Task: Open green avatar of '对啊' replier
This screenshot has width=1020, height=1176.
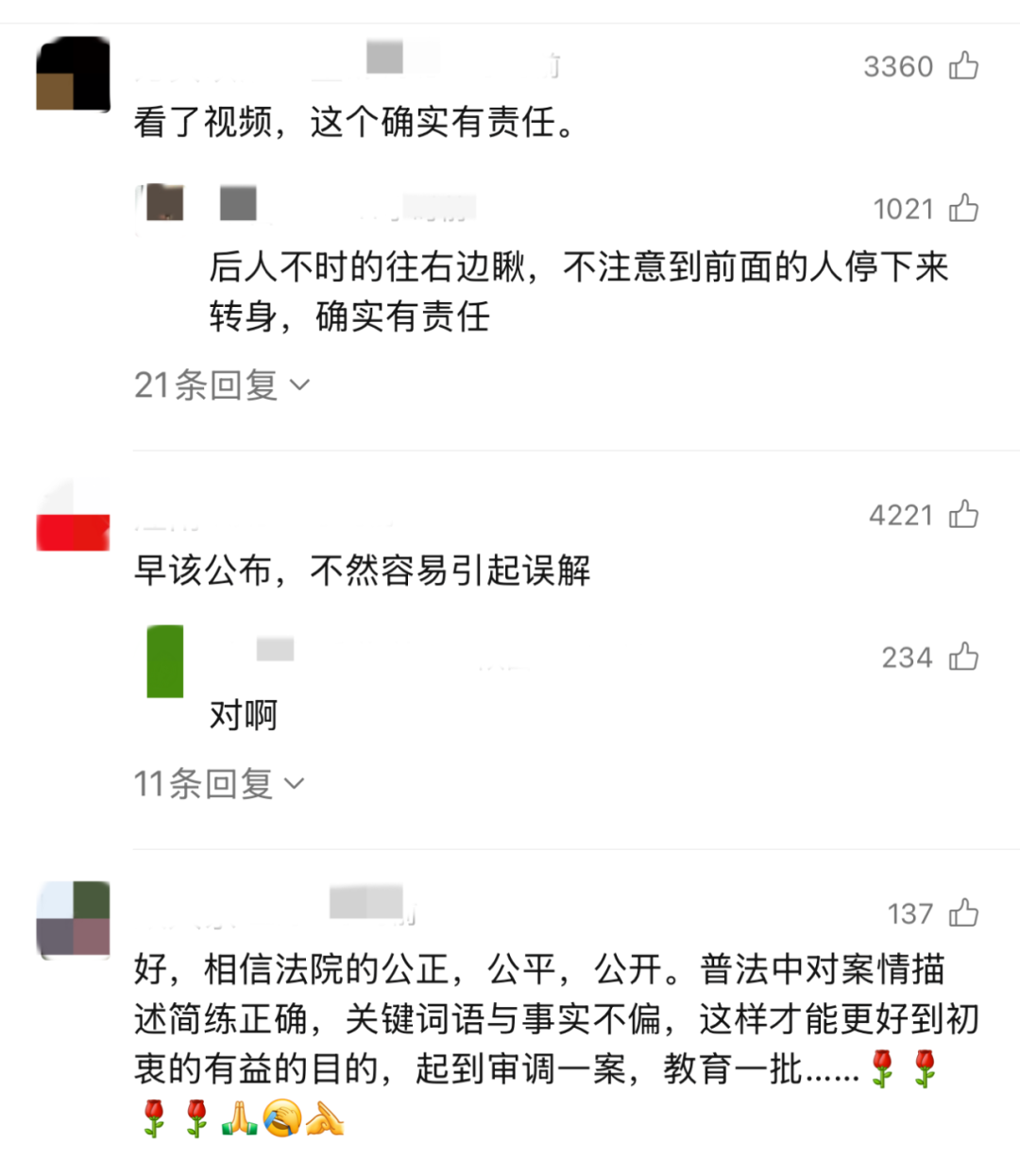Action: pyautogui.click(x=165, y=661)
